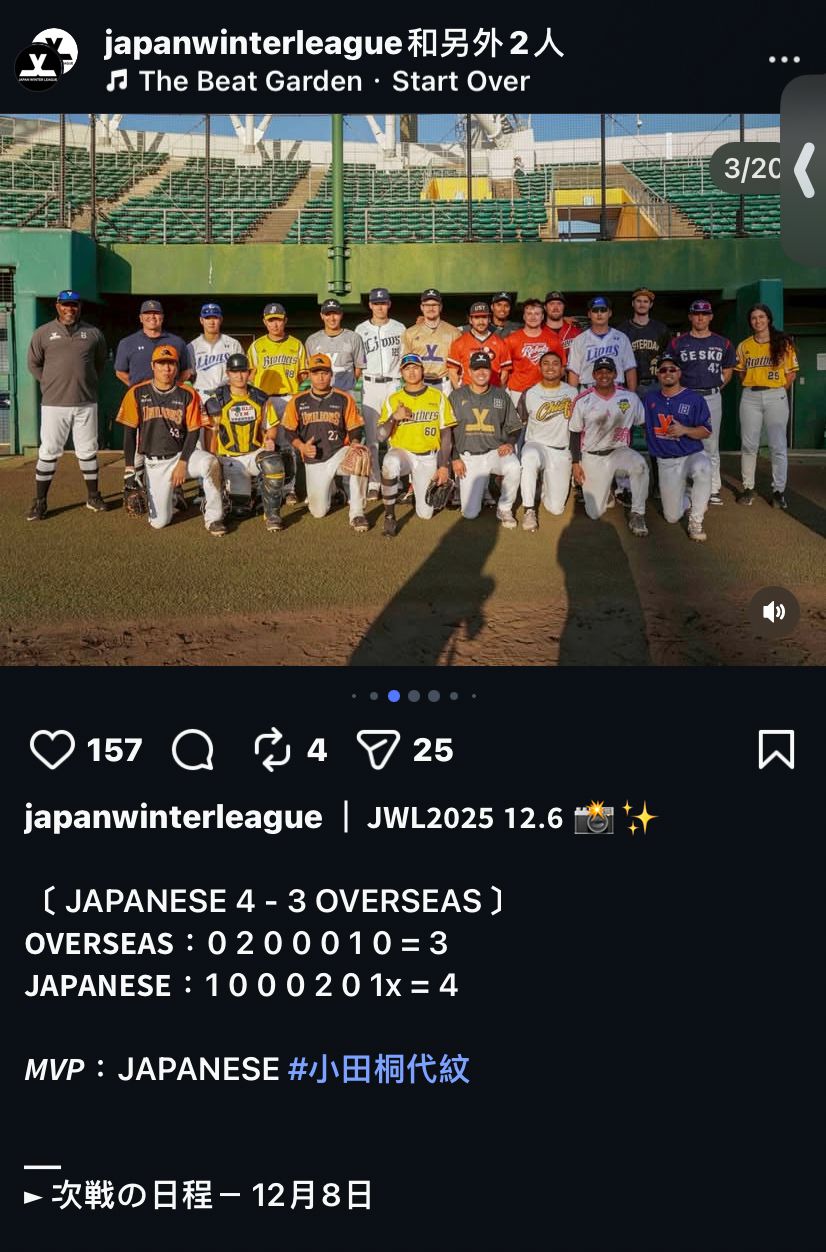This screenshot has width=826, height=1252.
Task: Open the hashtag #小田桐代紋
Action: click(x=378, y=1069)
